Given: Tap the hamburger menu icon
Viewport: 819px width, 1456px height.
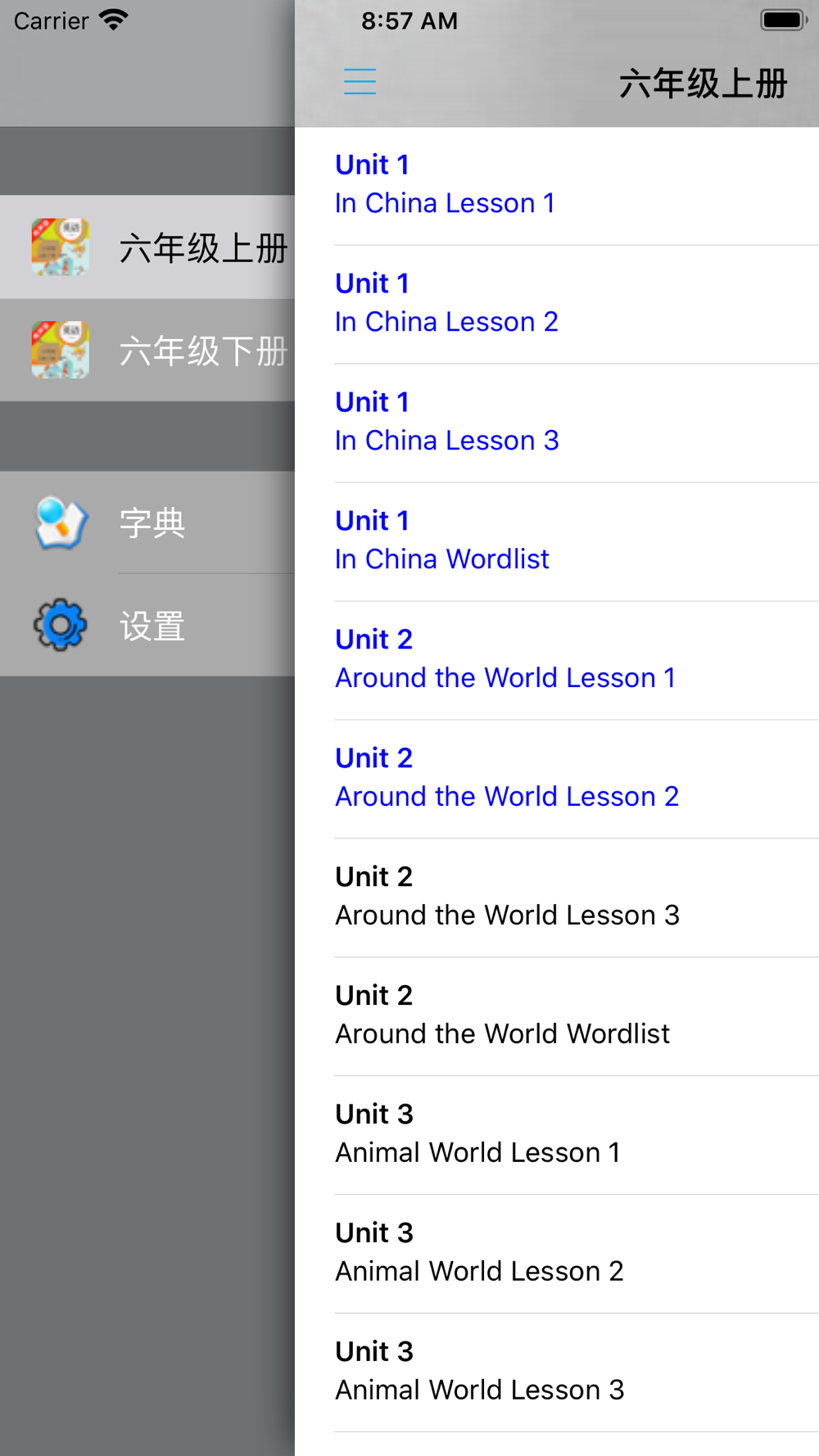Looking at the screenshot, I should (360, 82).
